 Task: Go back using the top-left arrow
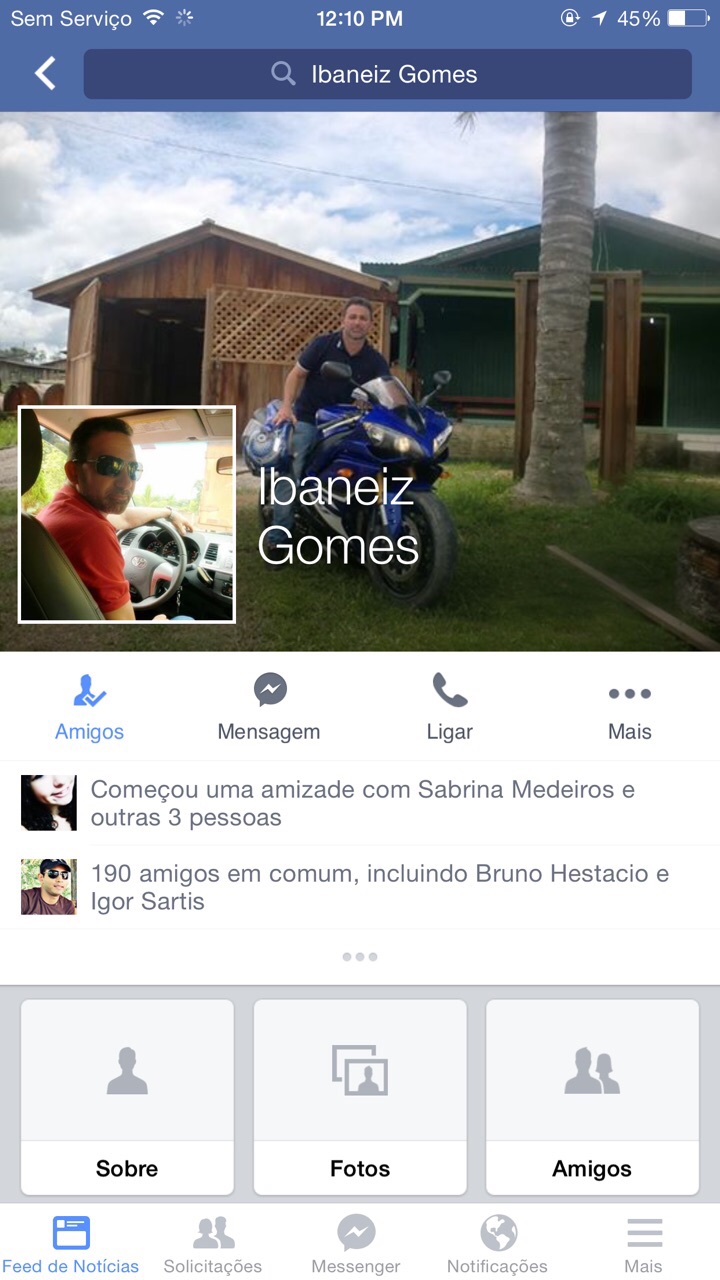point(45,74)
